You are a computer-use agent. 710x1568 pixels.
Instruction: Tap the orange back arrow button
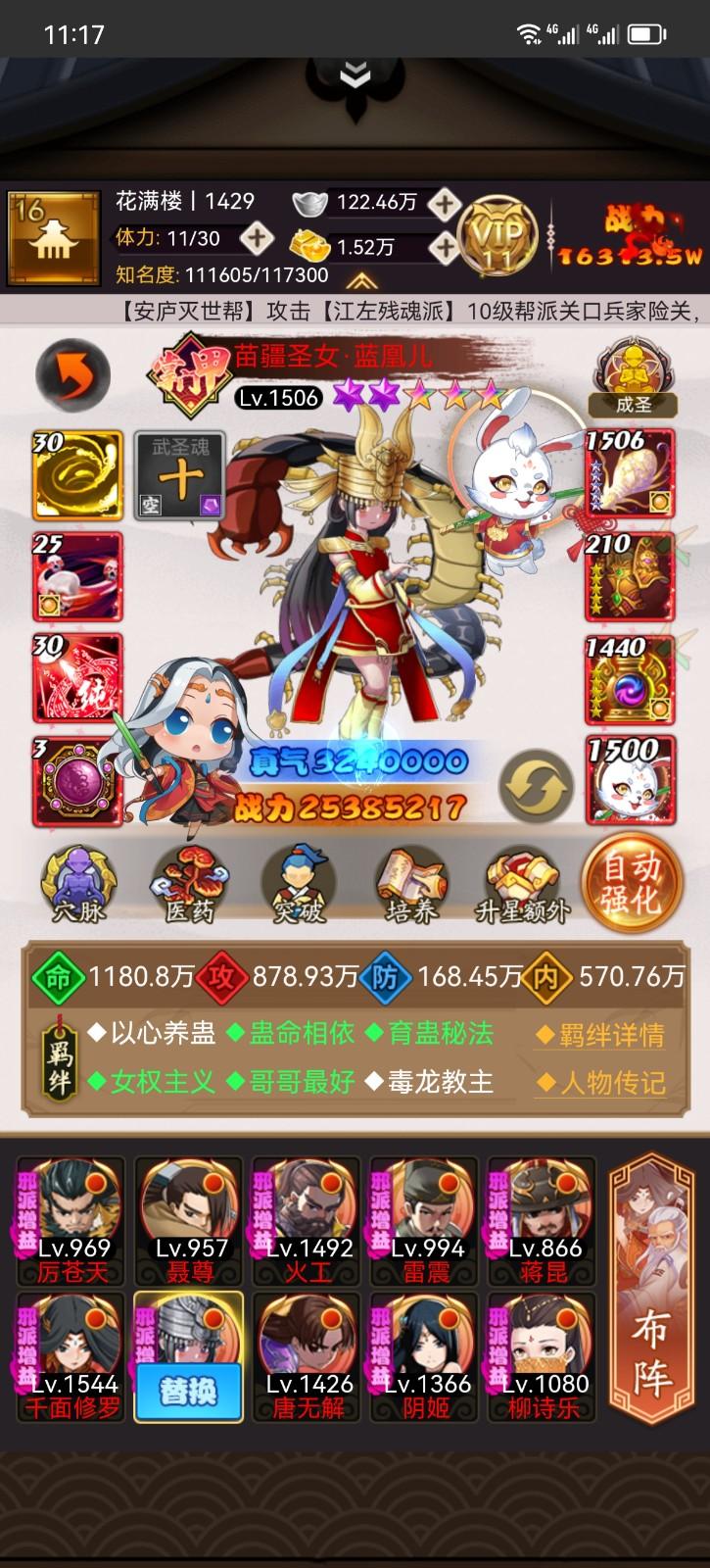coord(72,374)
